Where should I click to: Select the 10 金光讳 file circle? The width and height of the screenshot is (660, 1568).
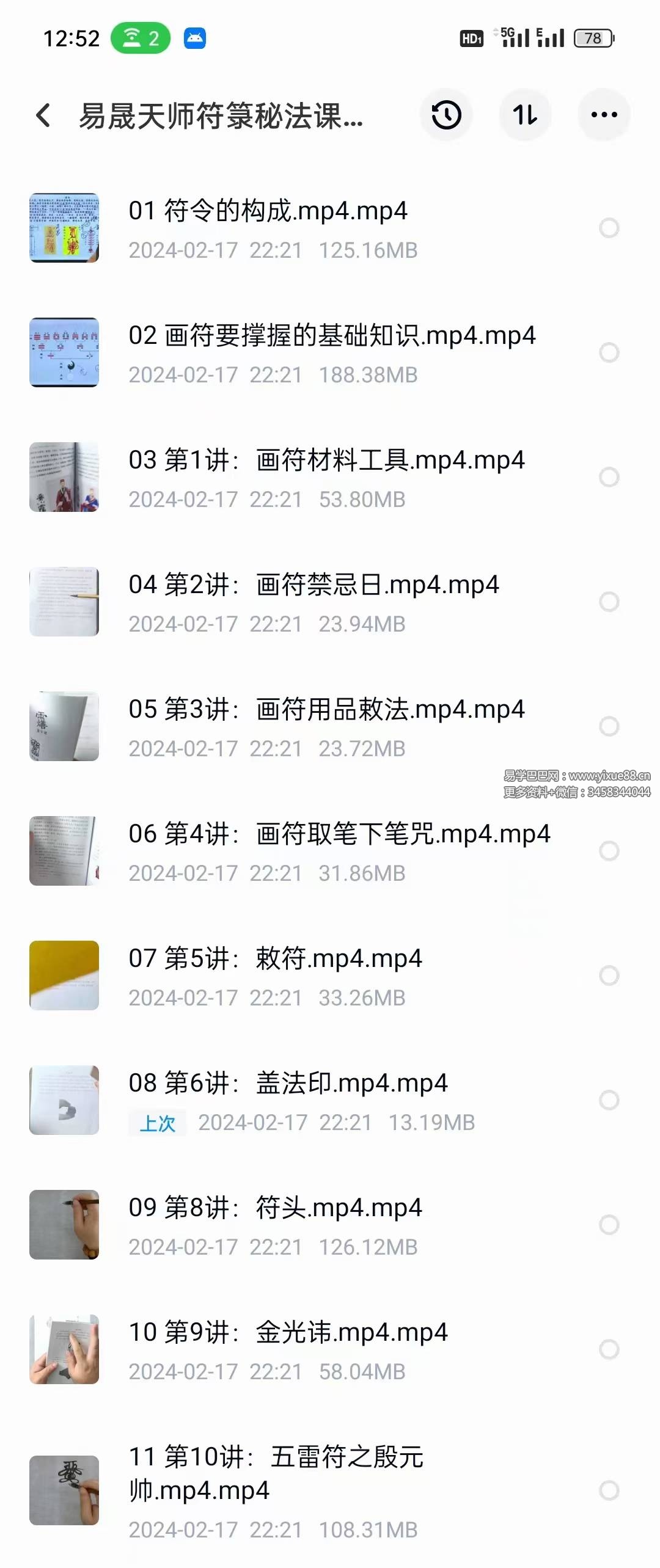609,1349
